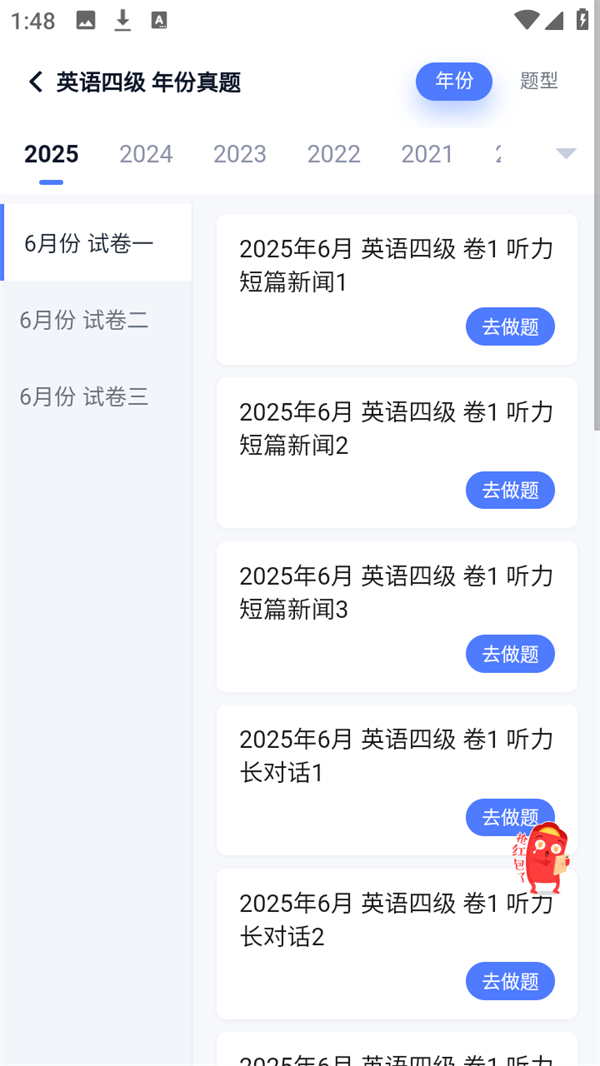
Task: Open the 2023 year tab
Action: (240, 154)
